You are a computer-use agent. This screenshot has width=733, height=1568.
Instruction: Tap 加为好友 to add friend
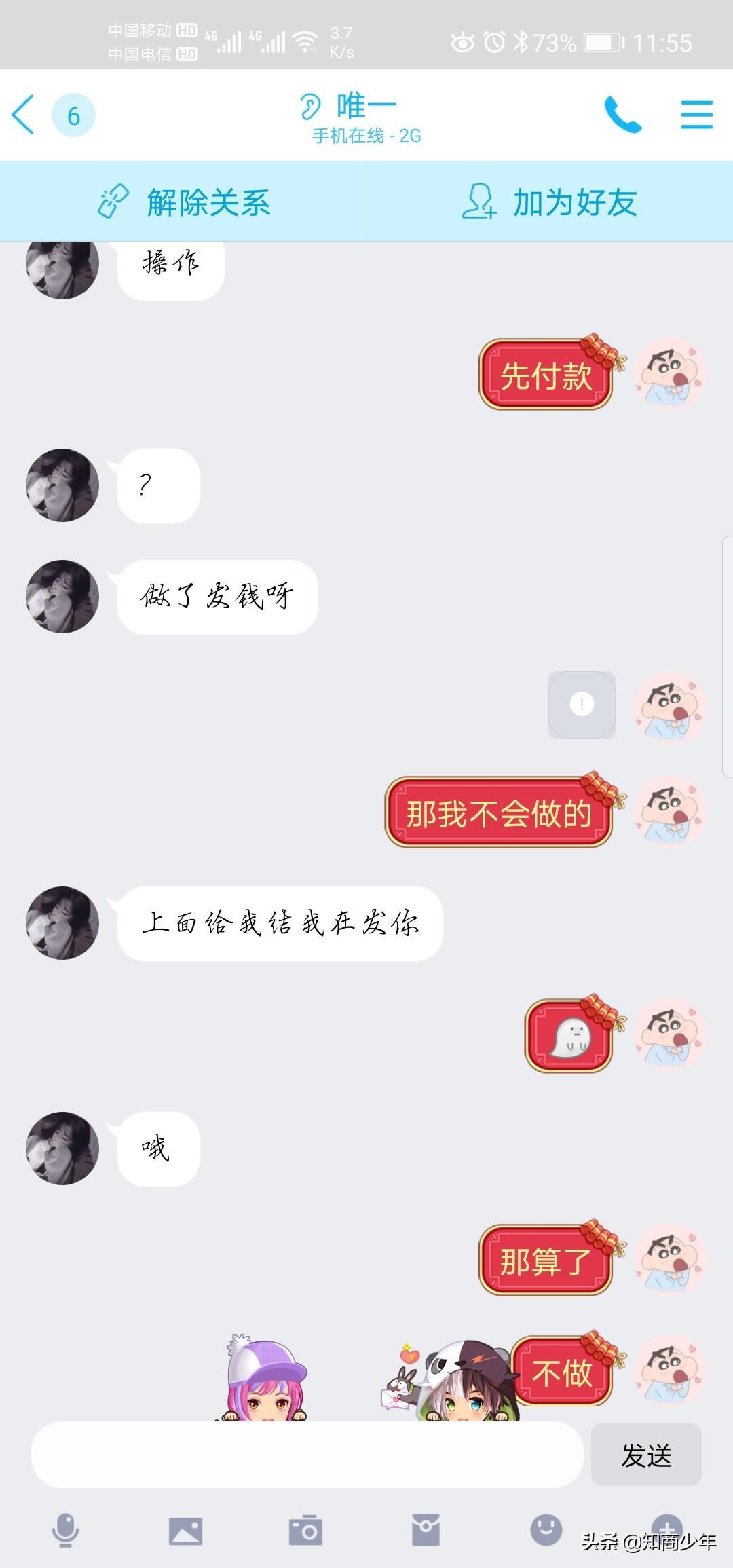tap(550, 202)
